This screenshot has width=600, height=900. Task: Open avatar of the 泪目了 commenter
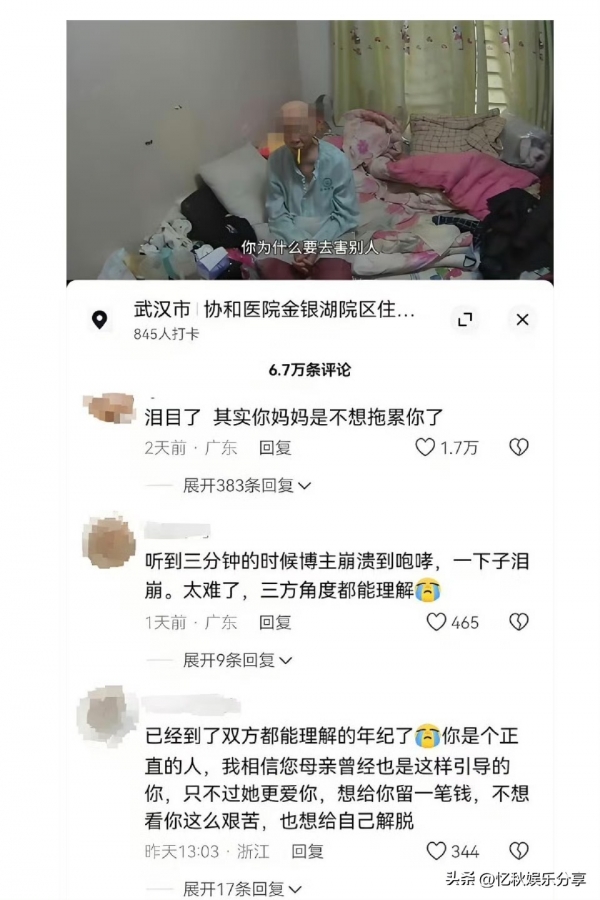[109, 407]
